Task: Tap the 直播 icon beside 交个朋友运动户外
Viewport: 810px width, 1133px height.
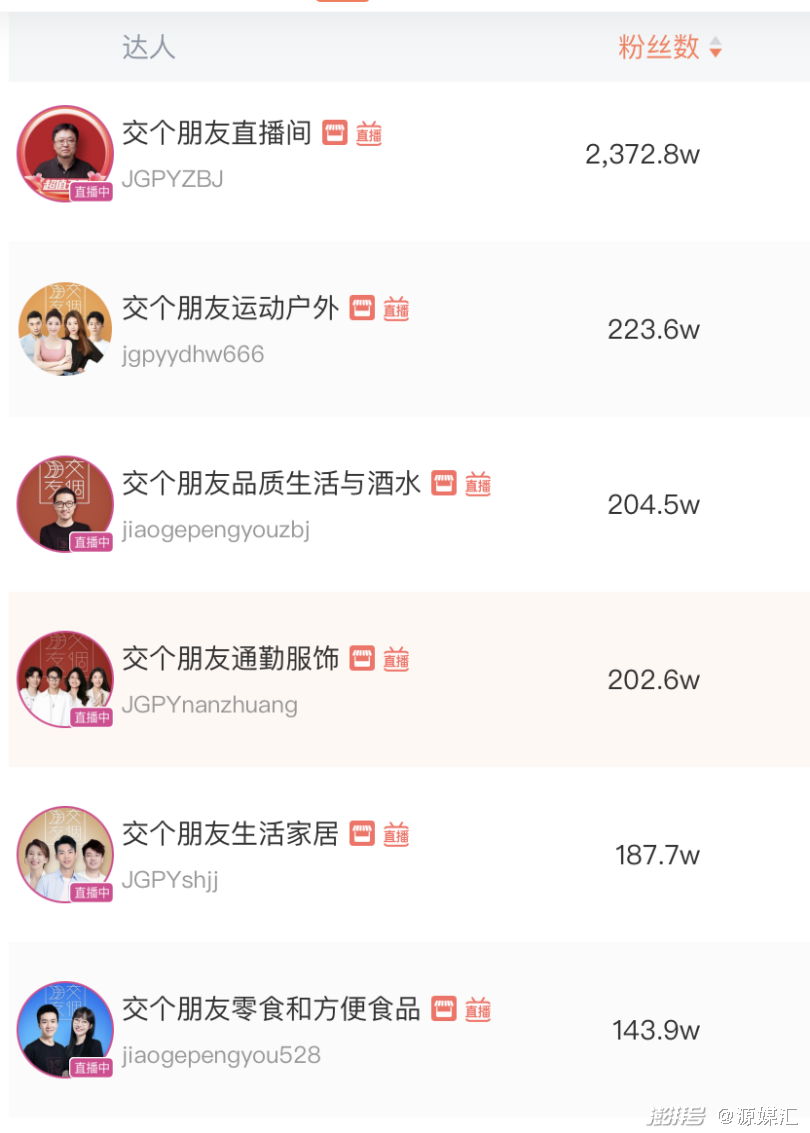Action: tap(396, 309)
